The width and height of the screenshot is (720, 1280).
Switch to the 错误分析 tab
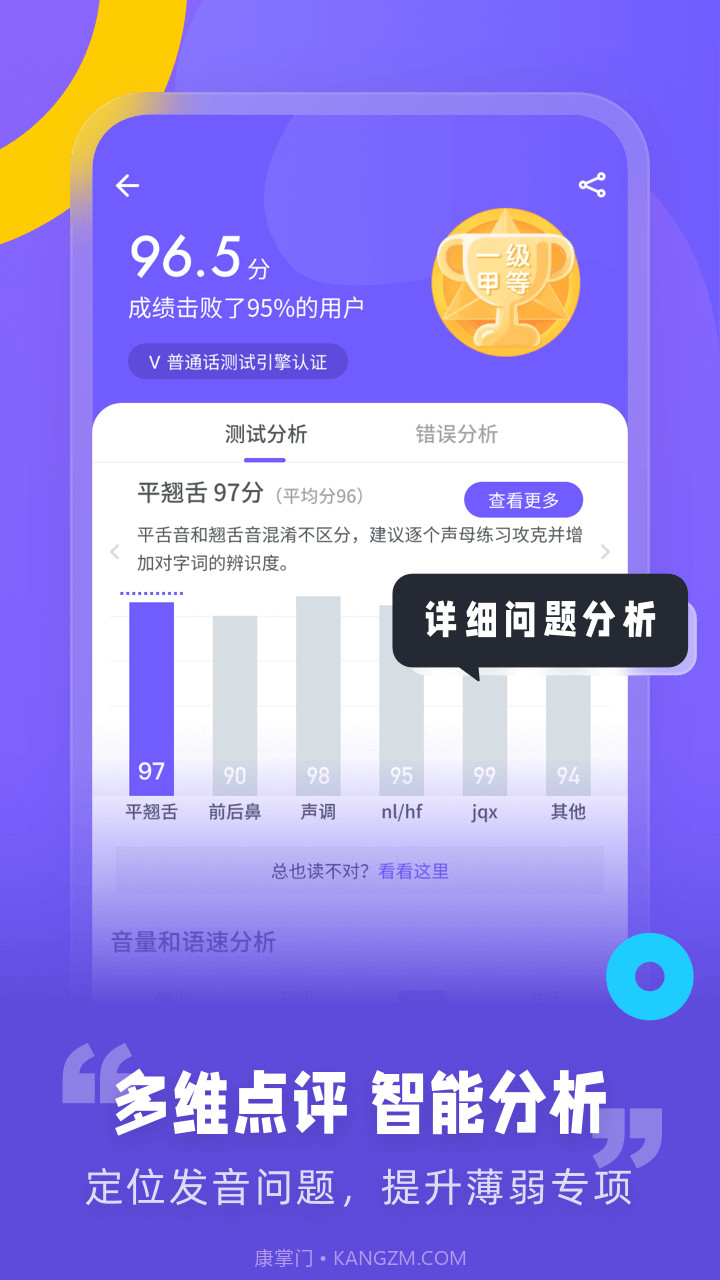click(456, 434)
